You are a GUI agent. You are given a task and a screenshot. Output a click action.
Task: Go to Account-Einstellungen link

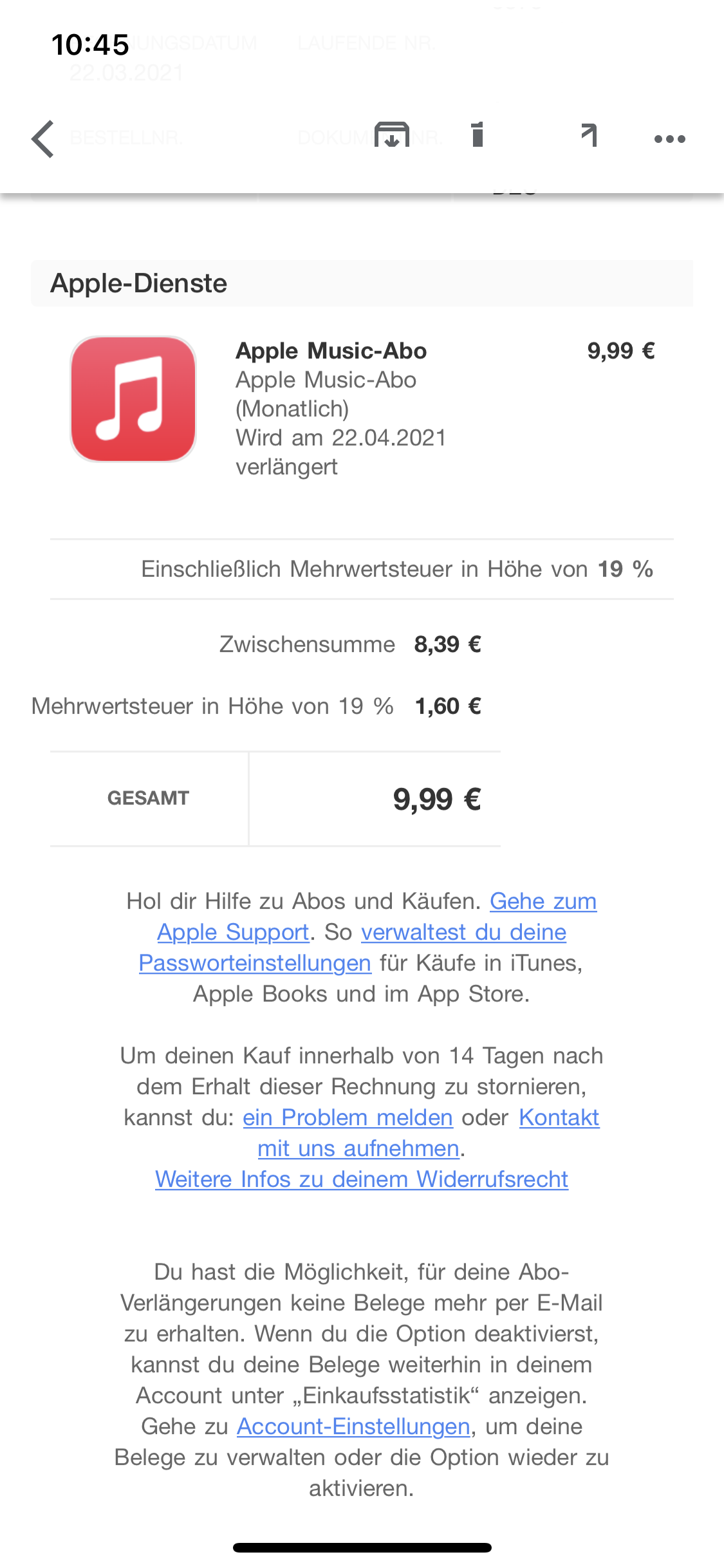tap(353, 1426)
